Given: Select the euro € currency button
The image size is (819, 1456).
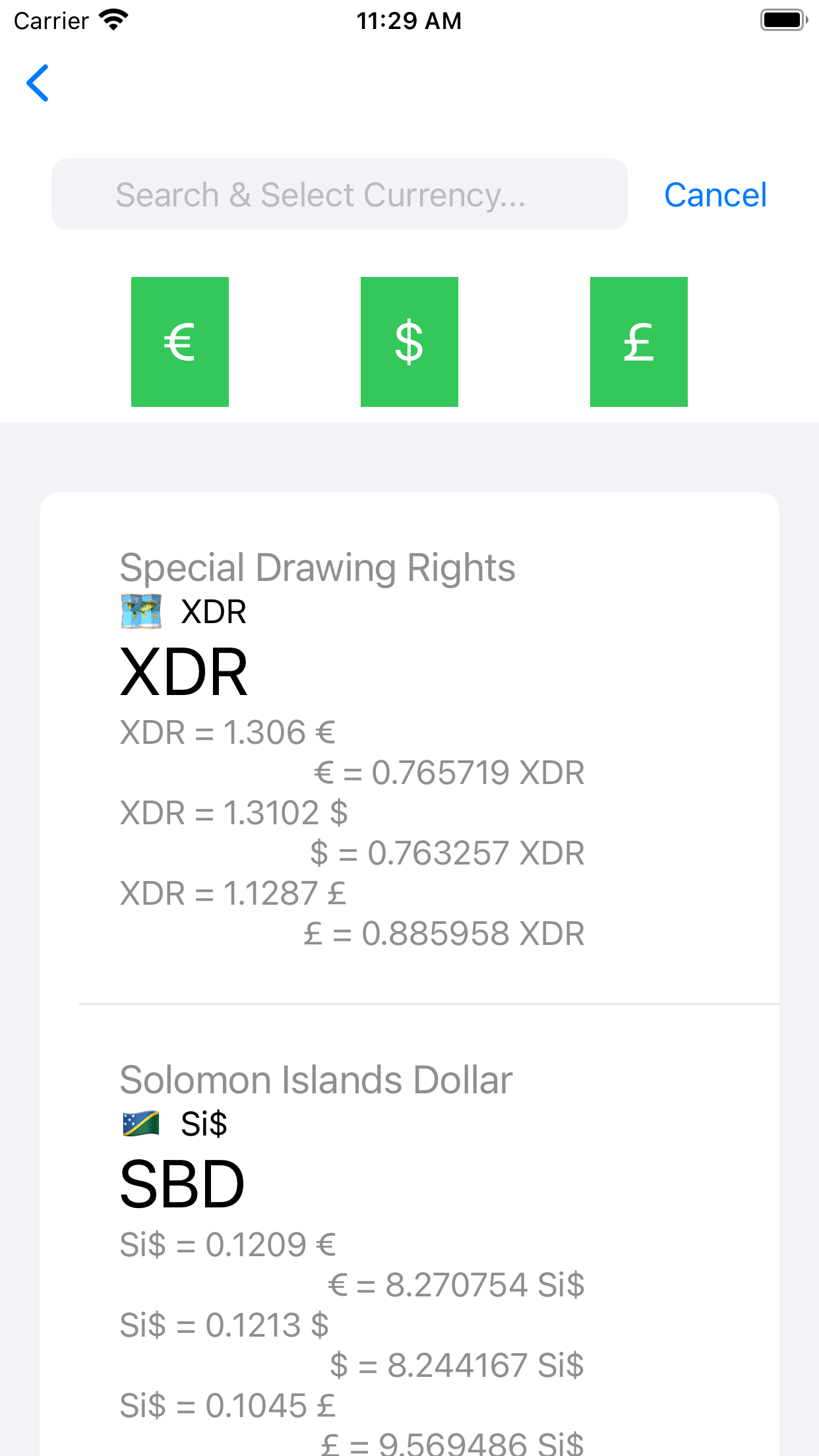Looking at the screenshot, I should (180, 342).
